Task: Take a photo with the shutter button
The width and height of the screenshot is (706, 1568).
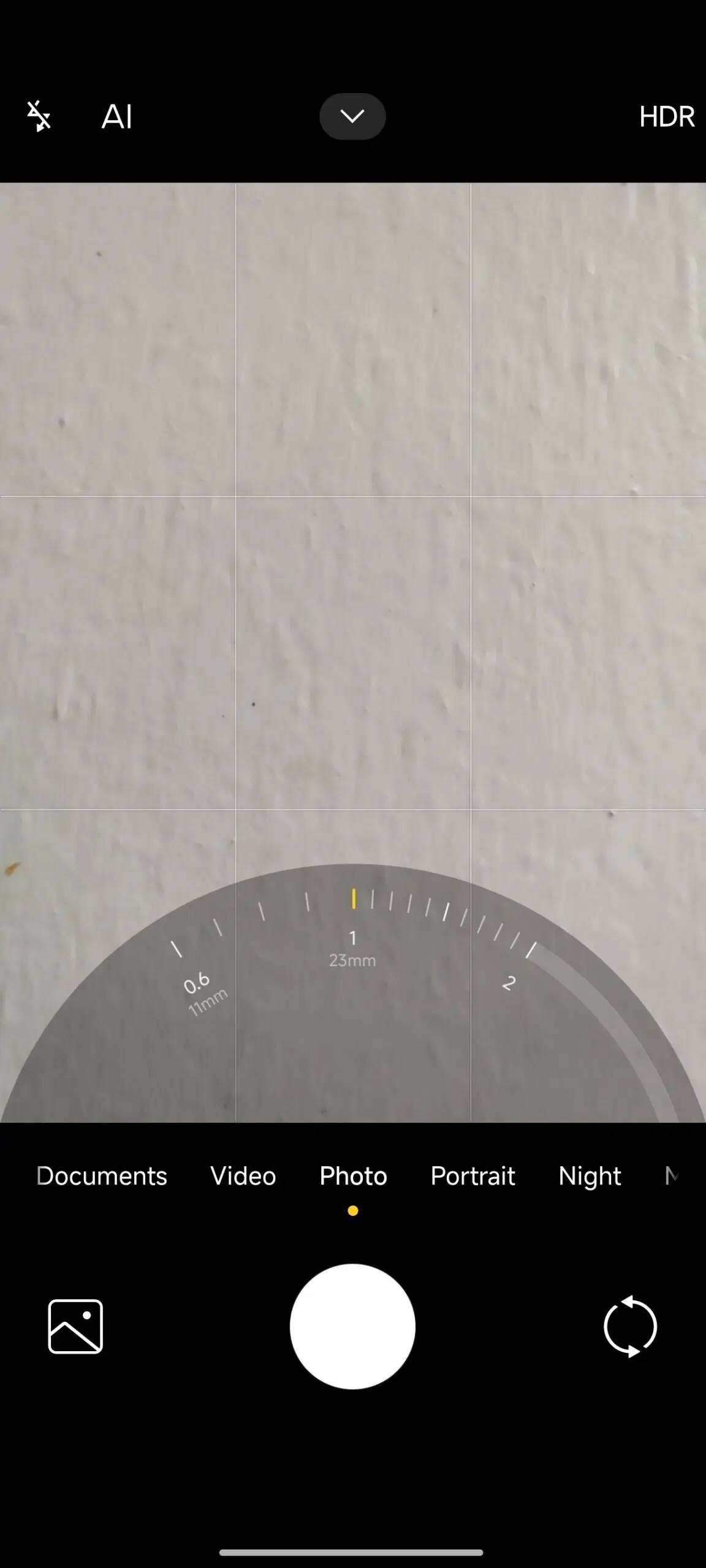Action: tap(352, 1326)
